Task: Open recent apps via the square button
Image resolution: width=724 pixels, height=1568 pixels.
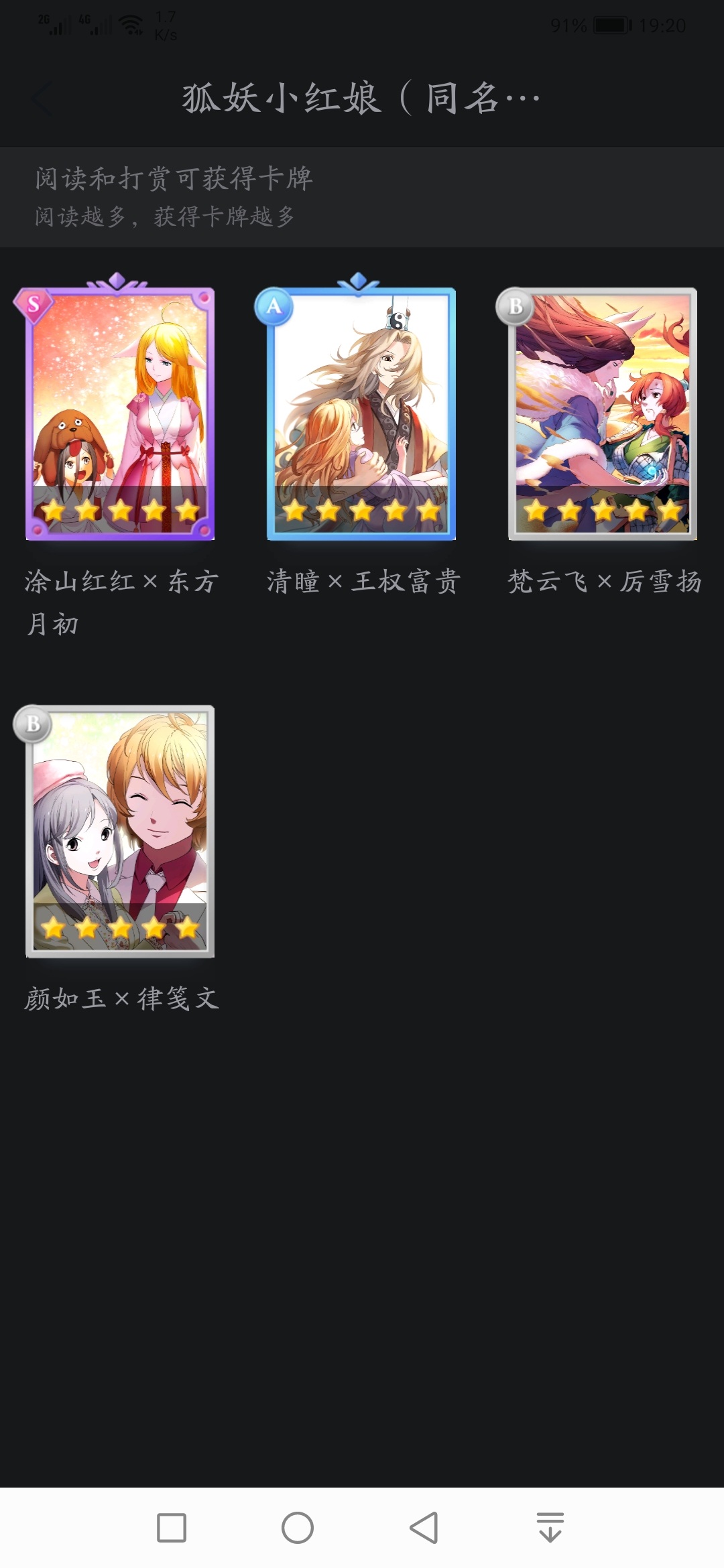Action: click(172, 1528)
